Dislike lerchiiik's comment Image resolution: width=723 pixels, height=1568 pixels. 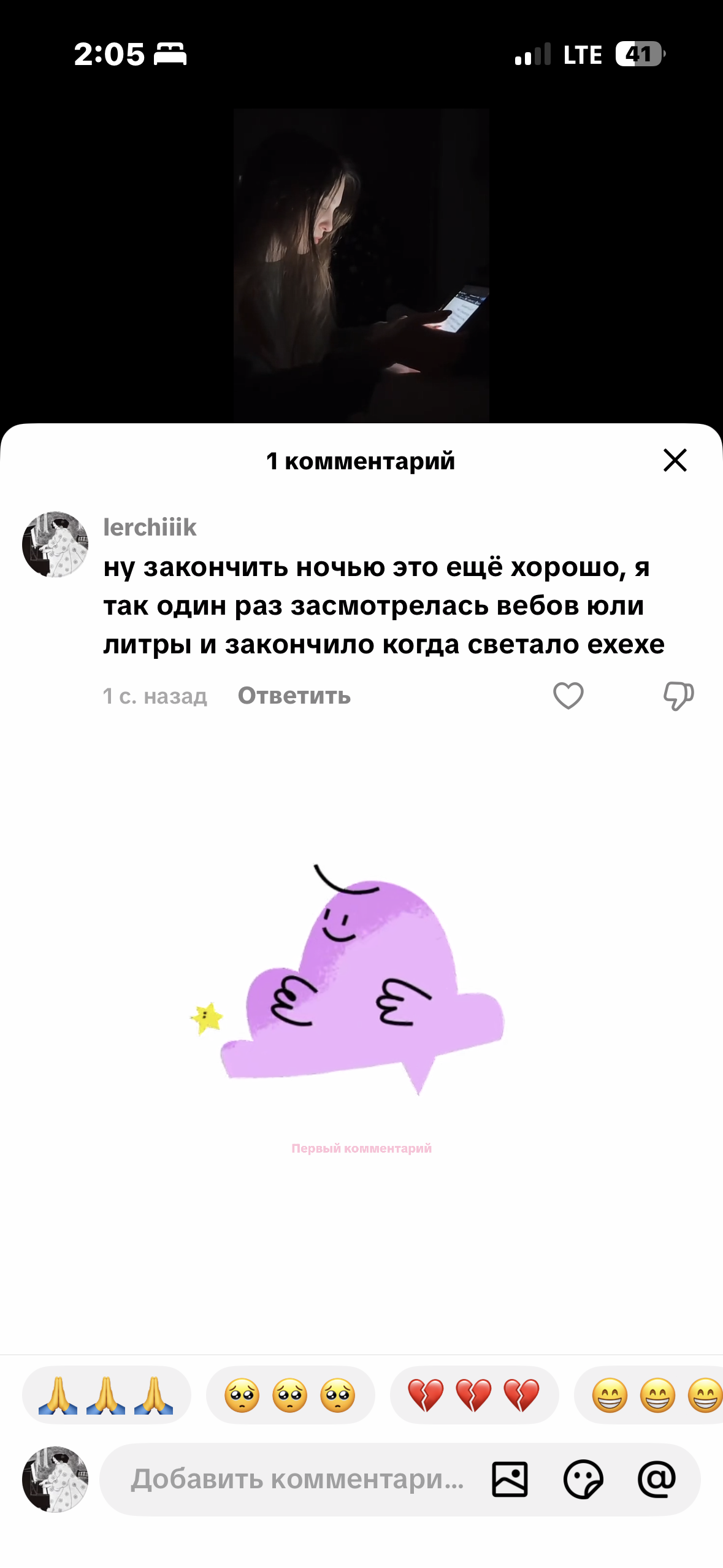(x=678, y=696)
